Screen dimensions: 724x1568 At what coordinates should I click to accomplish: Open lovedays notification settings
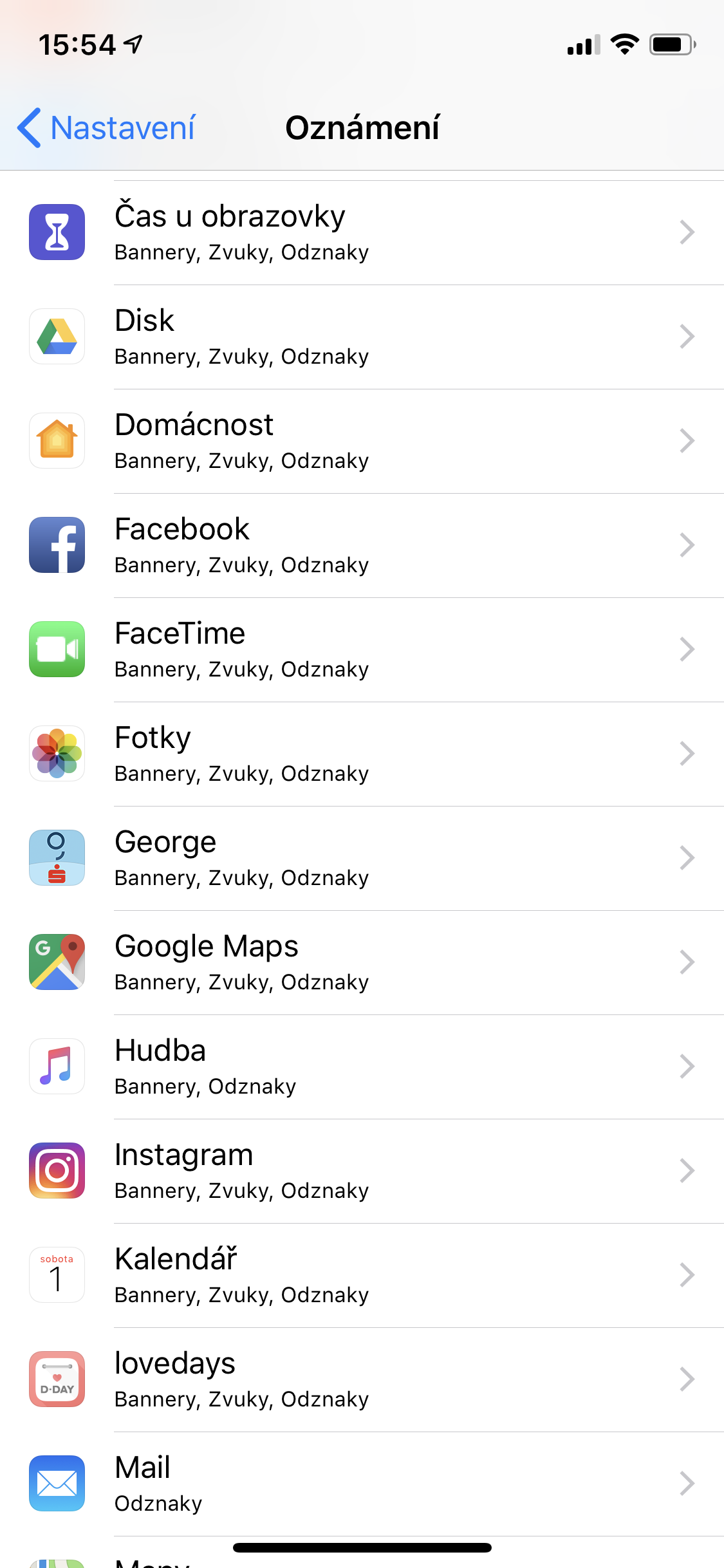click(x=362, y=1379)
